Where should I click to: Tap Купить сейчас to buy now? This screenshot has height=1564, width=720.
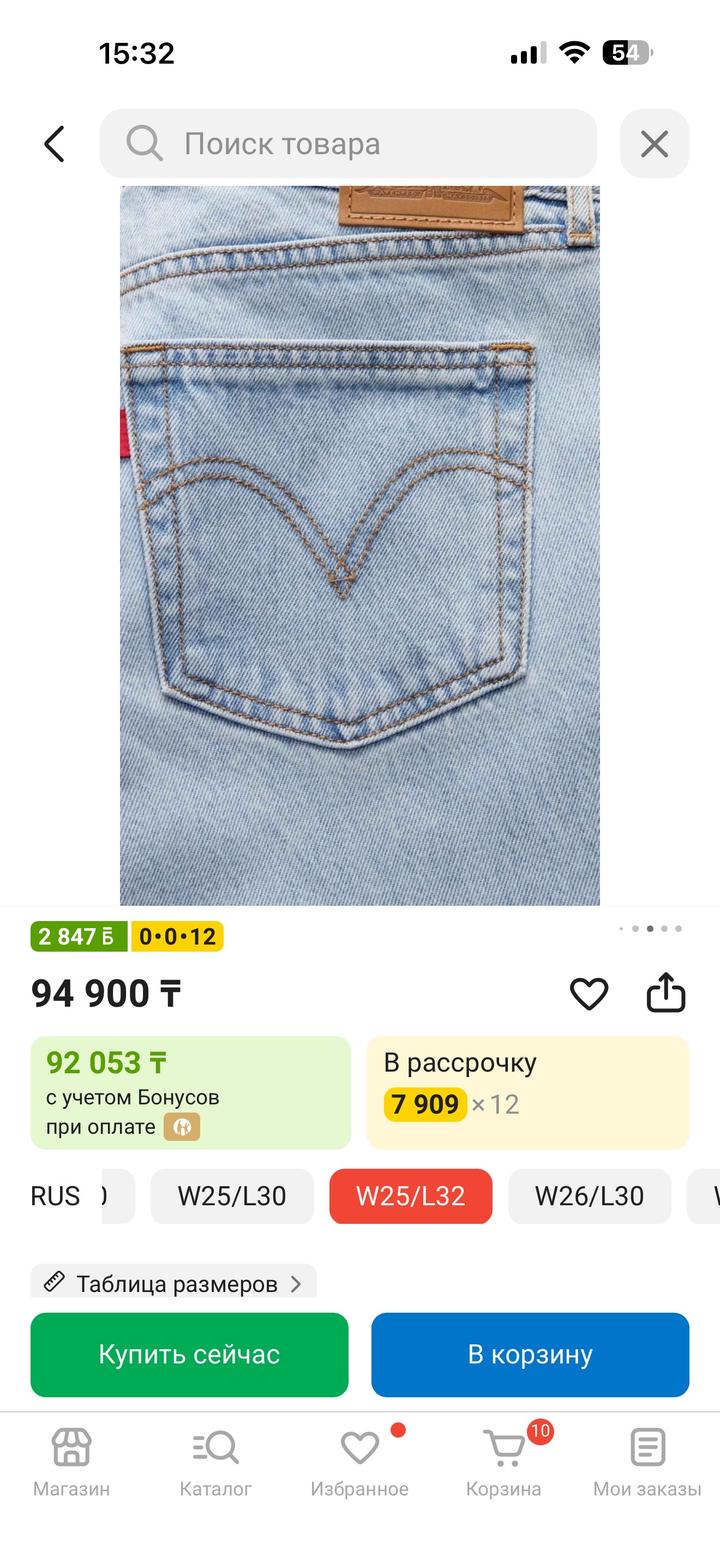(x=189, y=1354)
